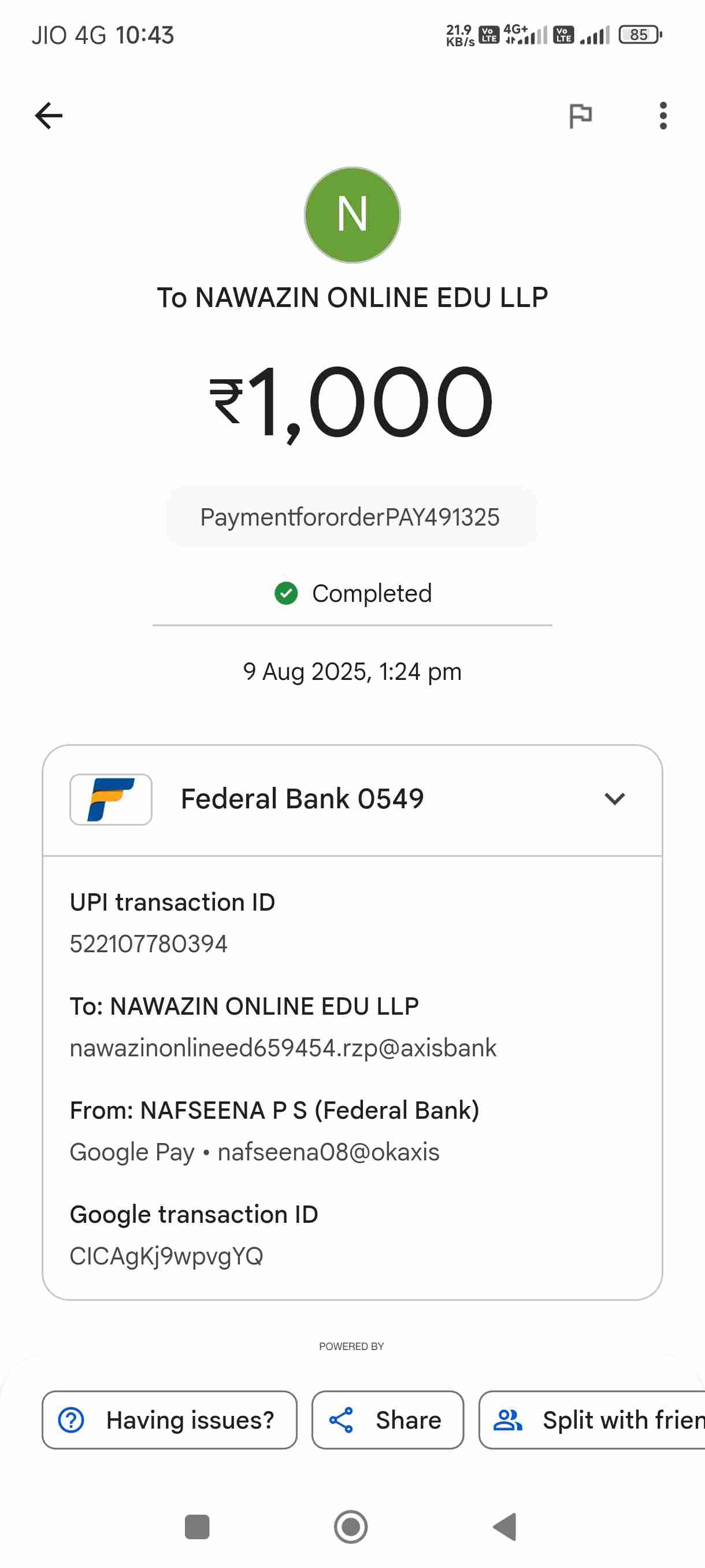Open the three-dot overflow menu
Viewport: 705px width, 1568px height.
[662, 116]
